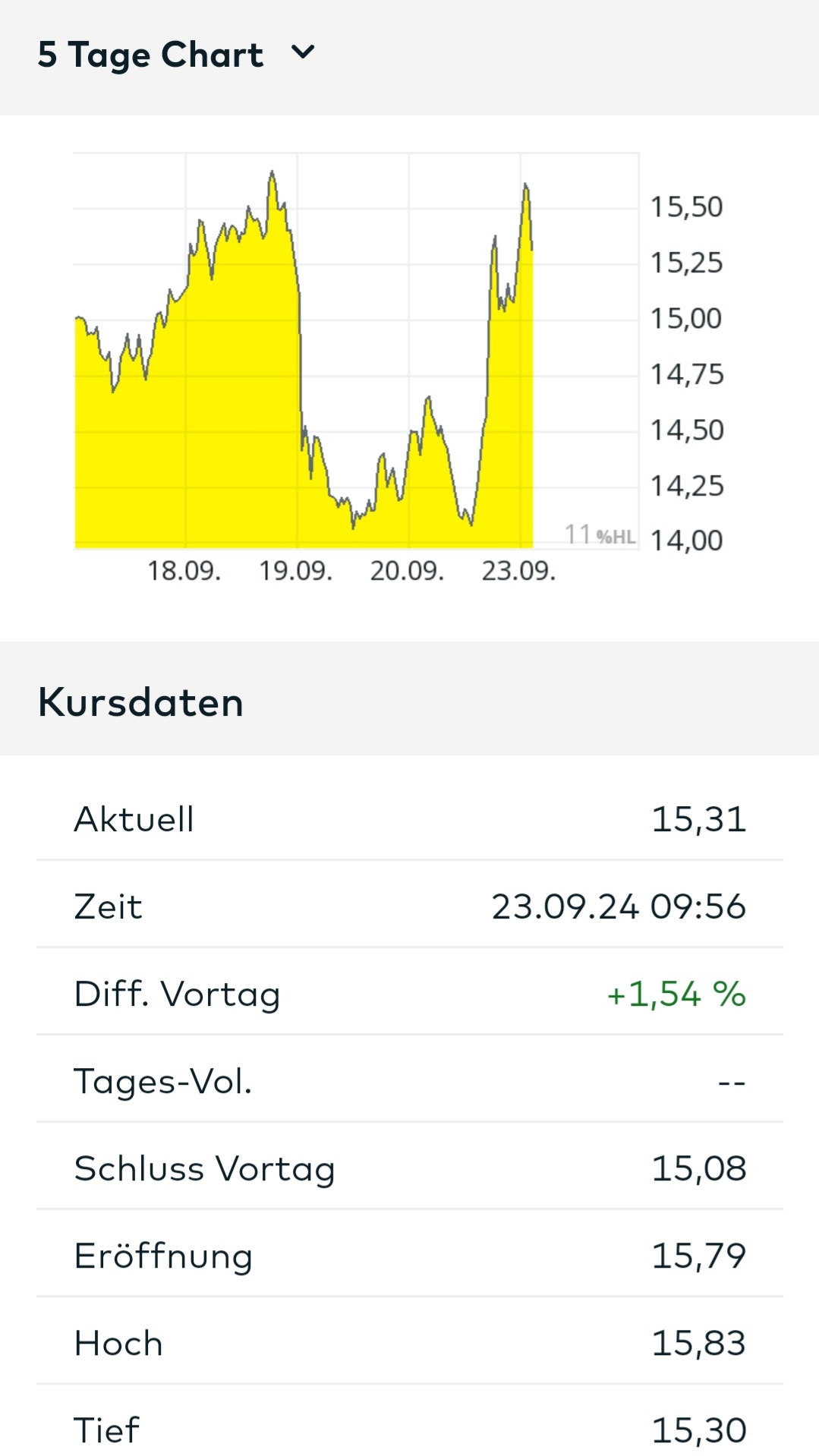Image resolution: width=819 pixels, height=1456 pixels.
Task: Click the Hoch value 15,83
Action: [x=699, y=1343]
